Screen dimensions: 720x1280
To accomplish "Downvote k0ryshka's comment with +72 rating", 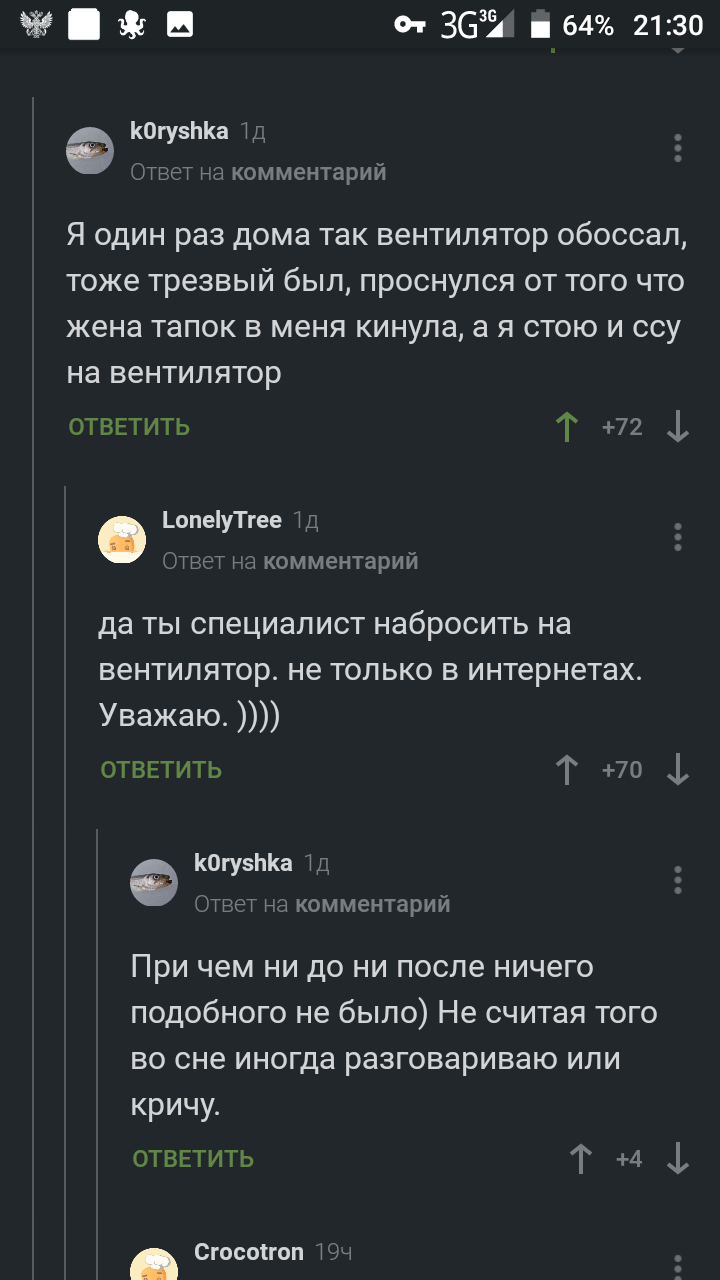I will click(x=678, y=427).
